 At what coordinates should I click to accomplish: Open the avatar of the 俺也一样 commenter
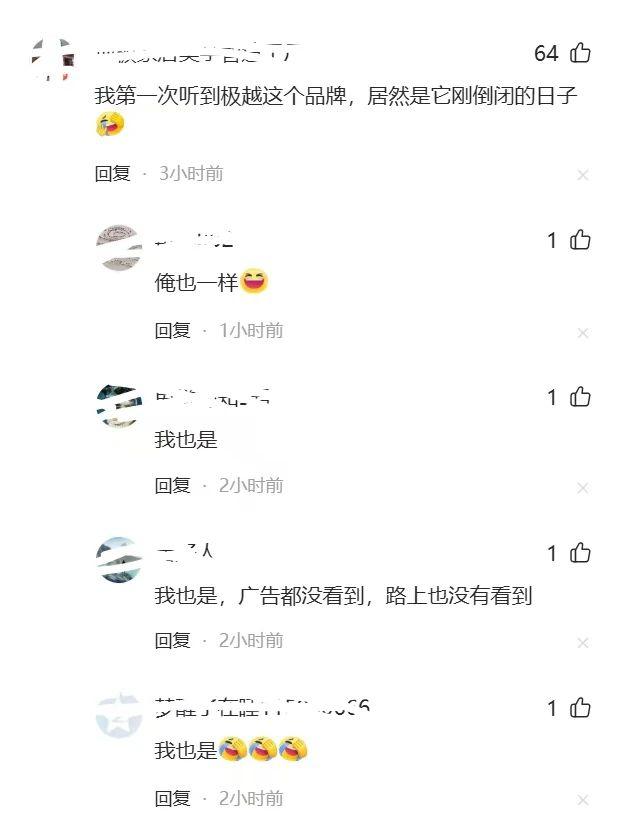(x=119, y=247)
